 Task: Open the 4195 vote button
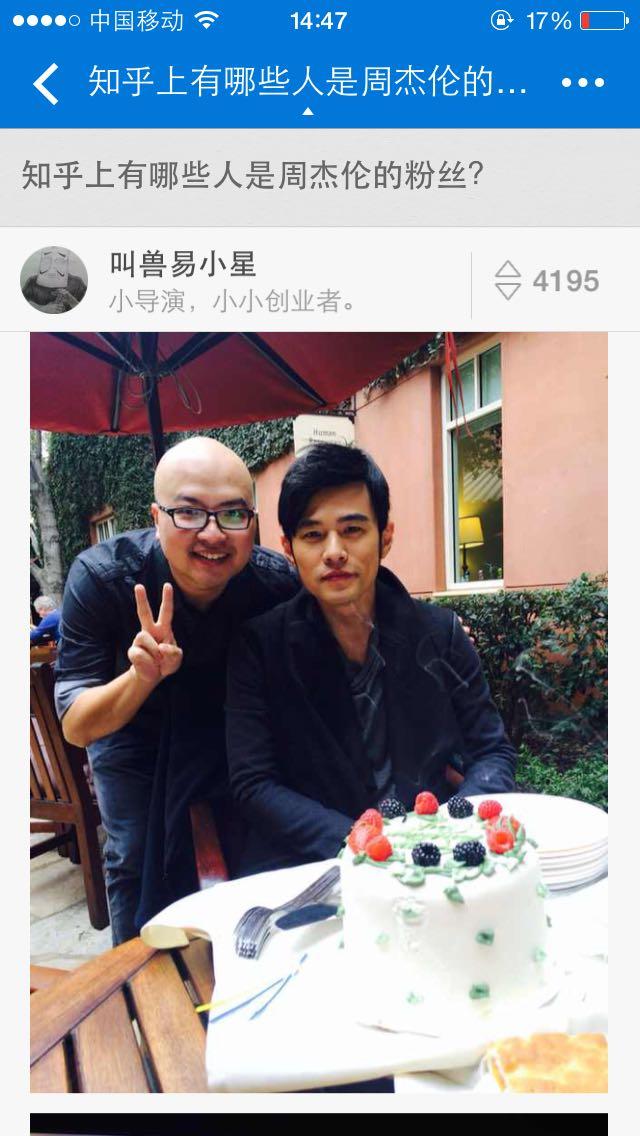548,281
